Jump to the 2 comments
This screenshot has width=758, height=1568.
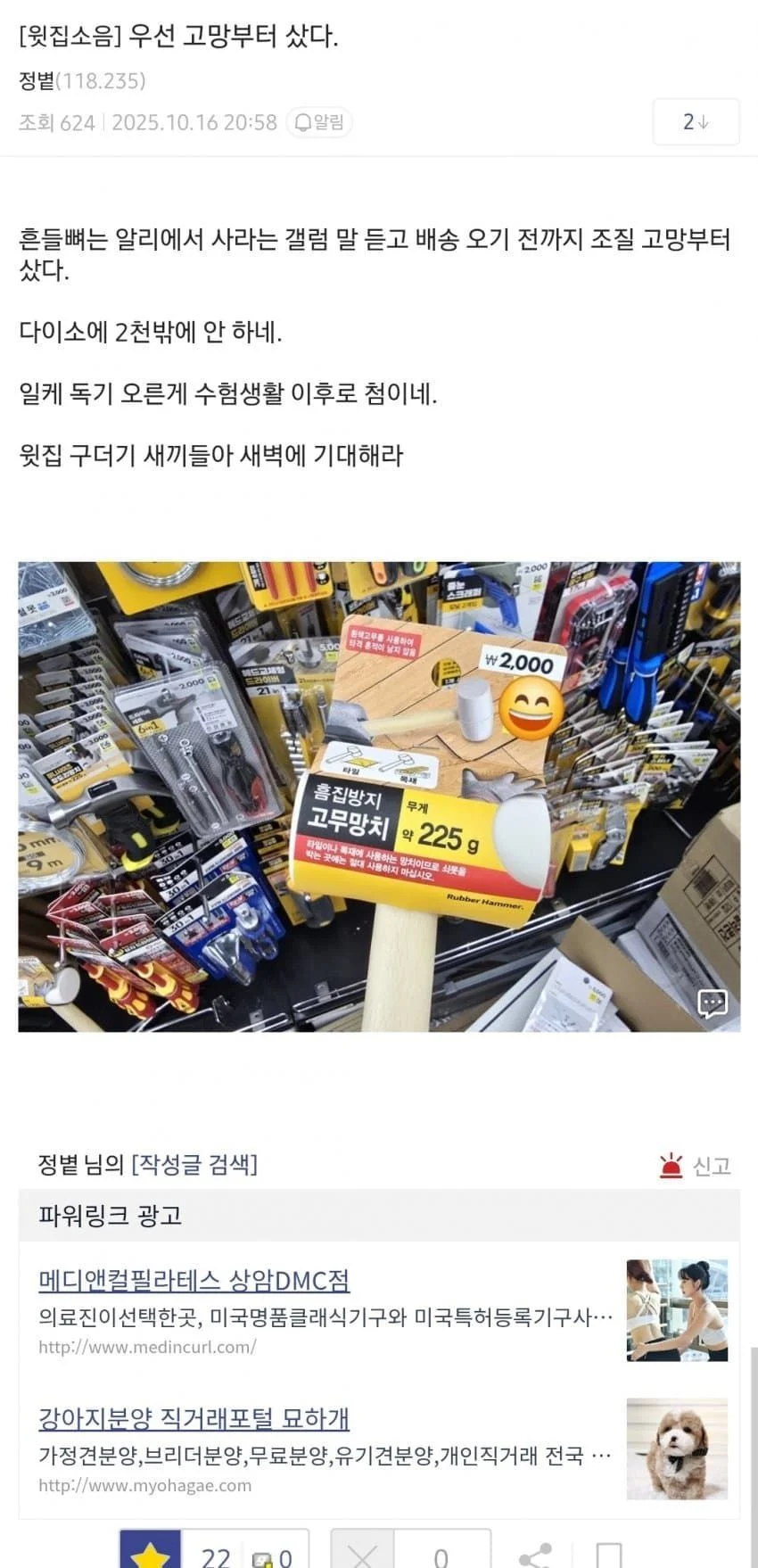696,122
